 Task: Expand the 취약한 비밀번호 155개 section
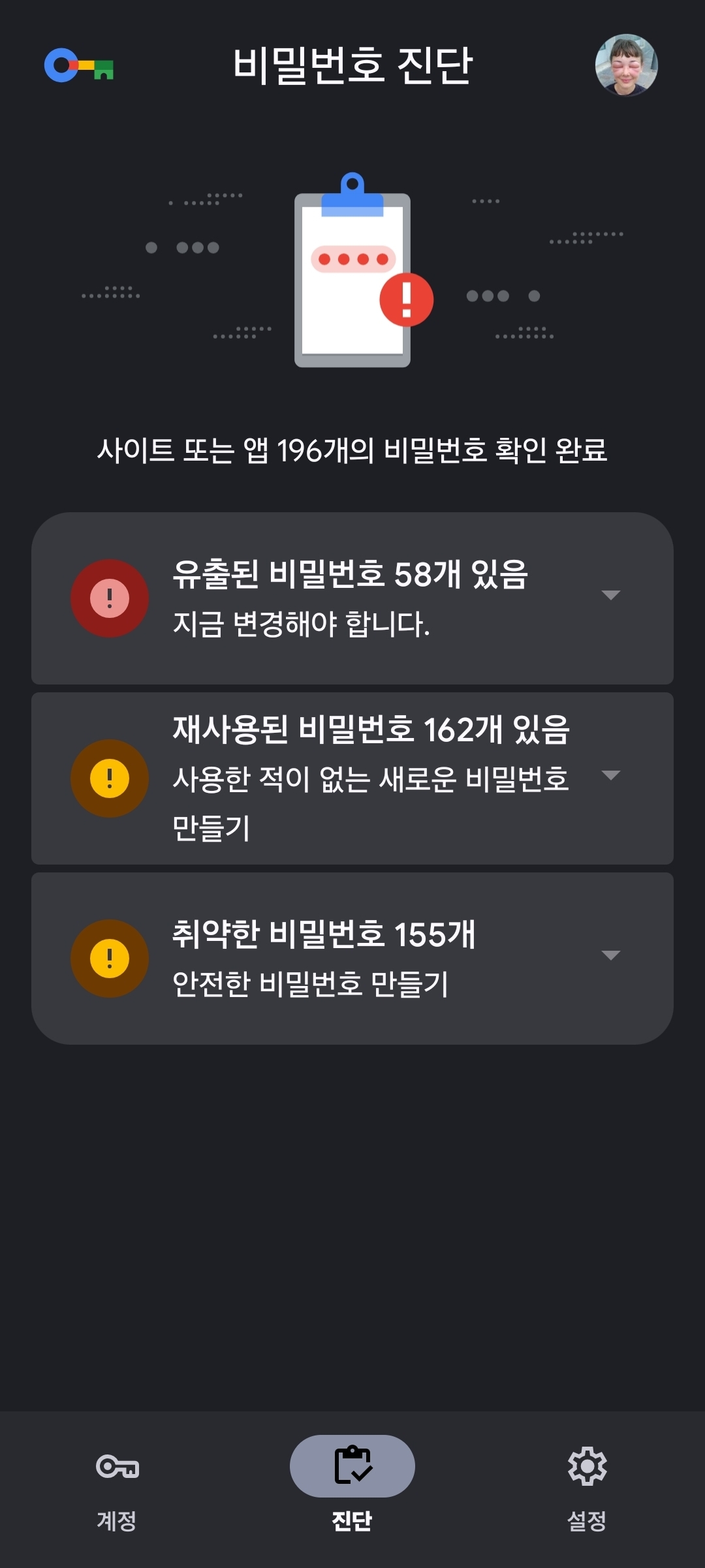pyautogui.click(x=610, y=955)
